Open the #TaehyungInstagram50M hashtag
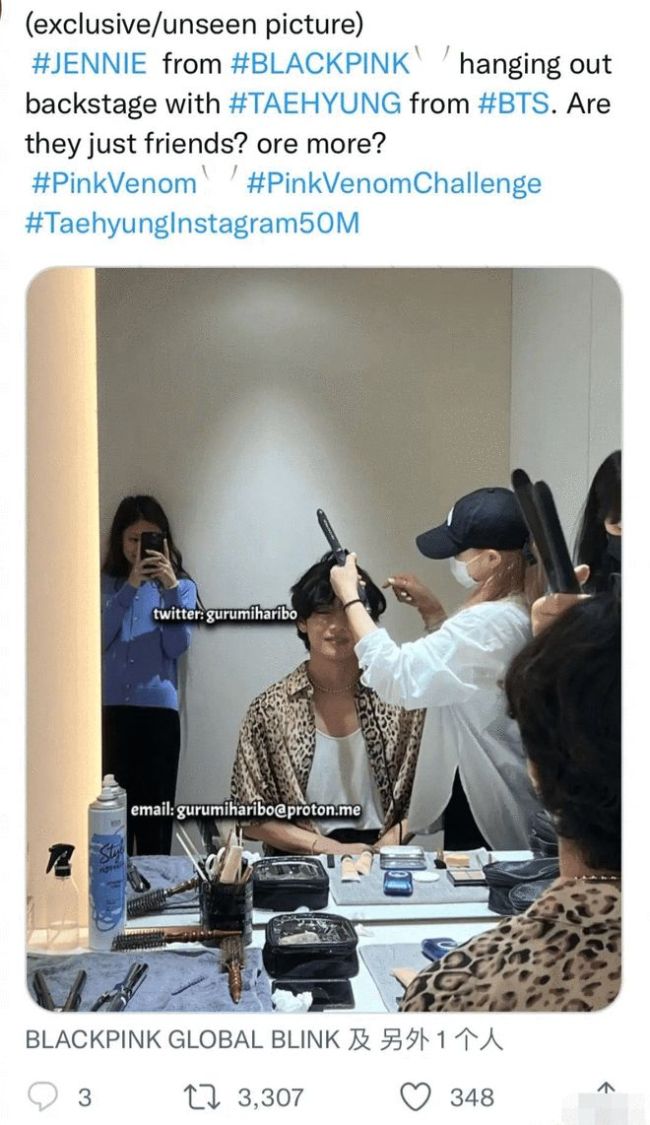650x1125 pixels. pyautogui.click(x=192, y=223)
